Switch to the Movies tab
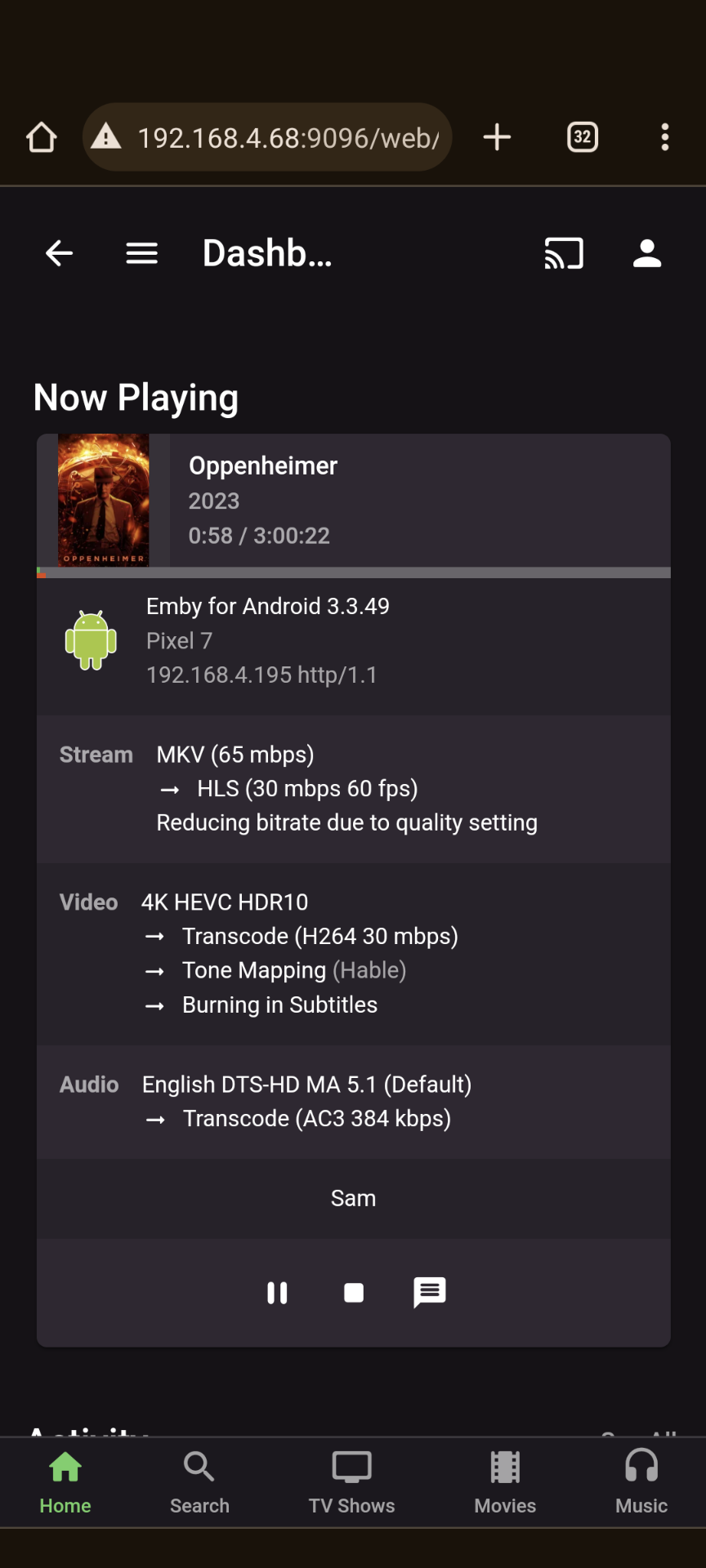Image resolution: width=706 pixels, height=1568 pixels. [x=505, y=1481]
